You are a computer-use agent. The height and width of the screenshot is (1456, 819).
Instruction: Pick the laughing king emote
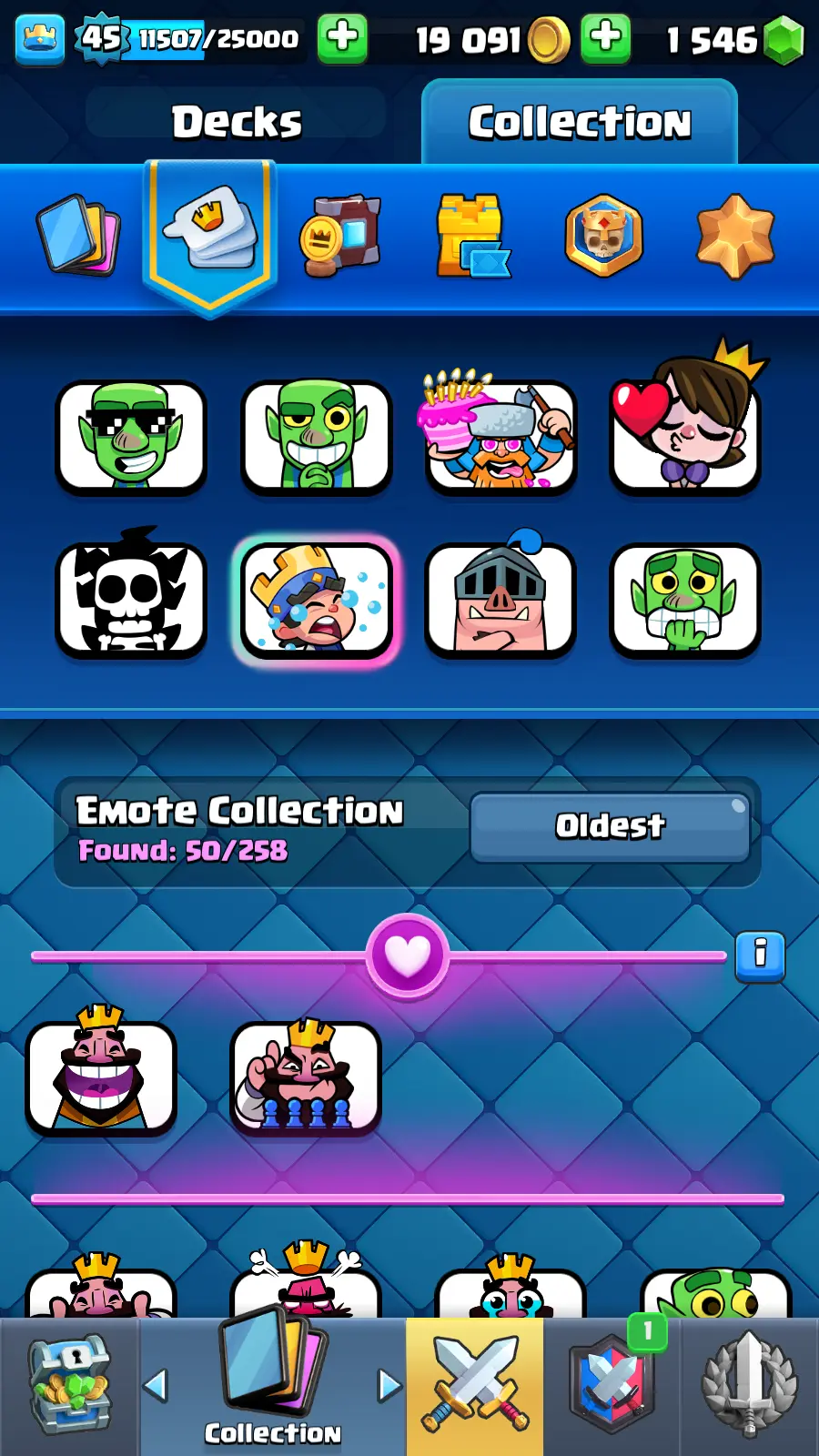tap(101, 1077)
